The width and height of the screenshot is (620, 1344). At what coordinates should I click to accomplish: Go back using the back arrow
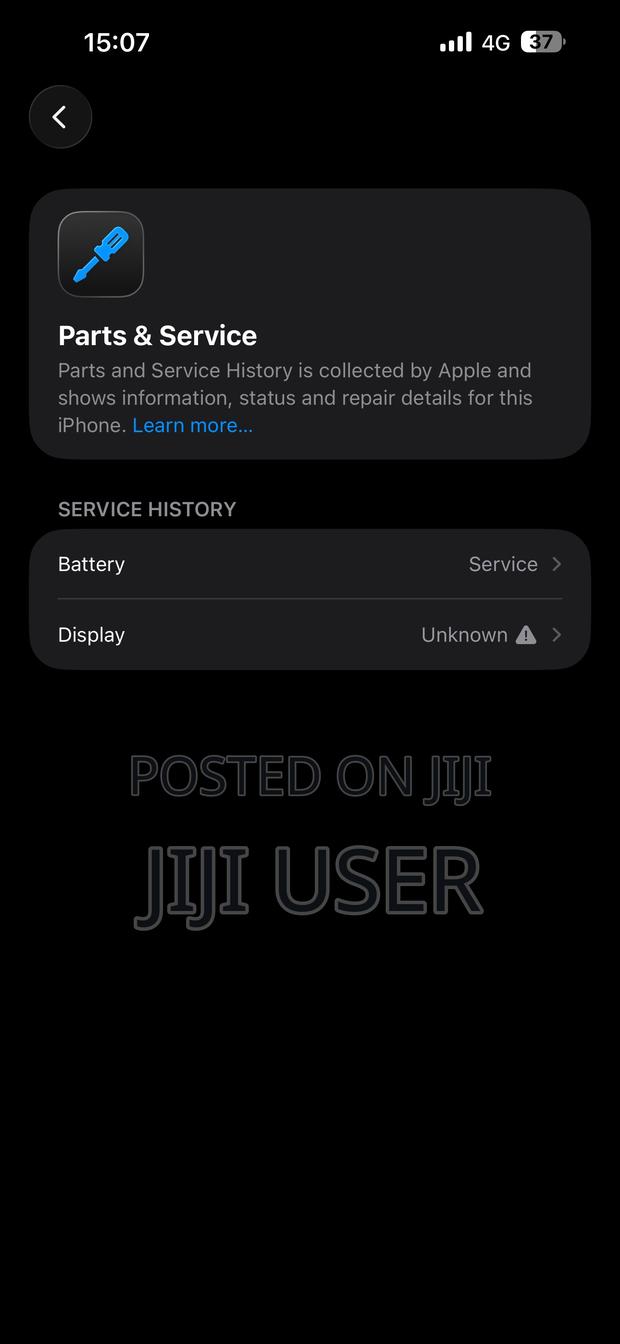pos(60,117)
